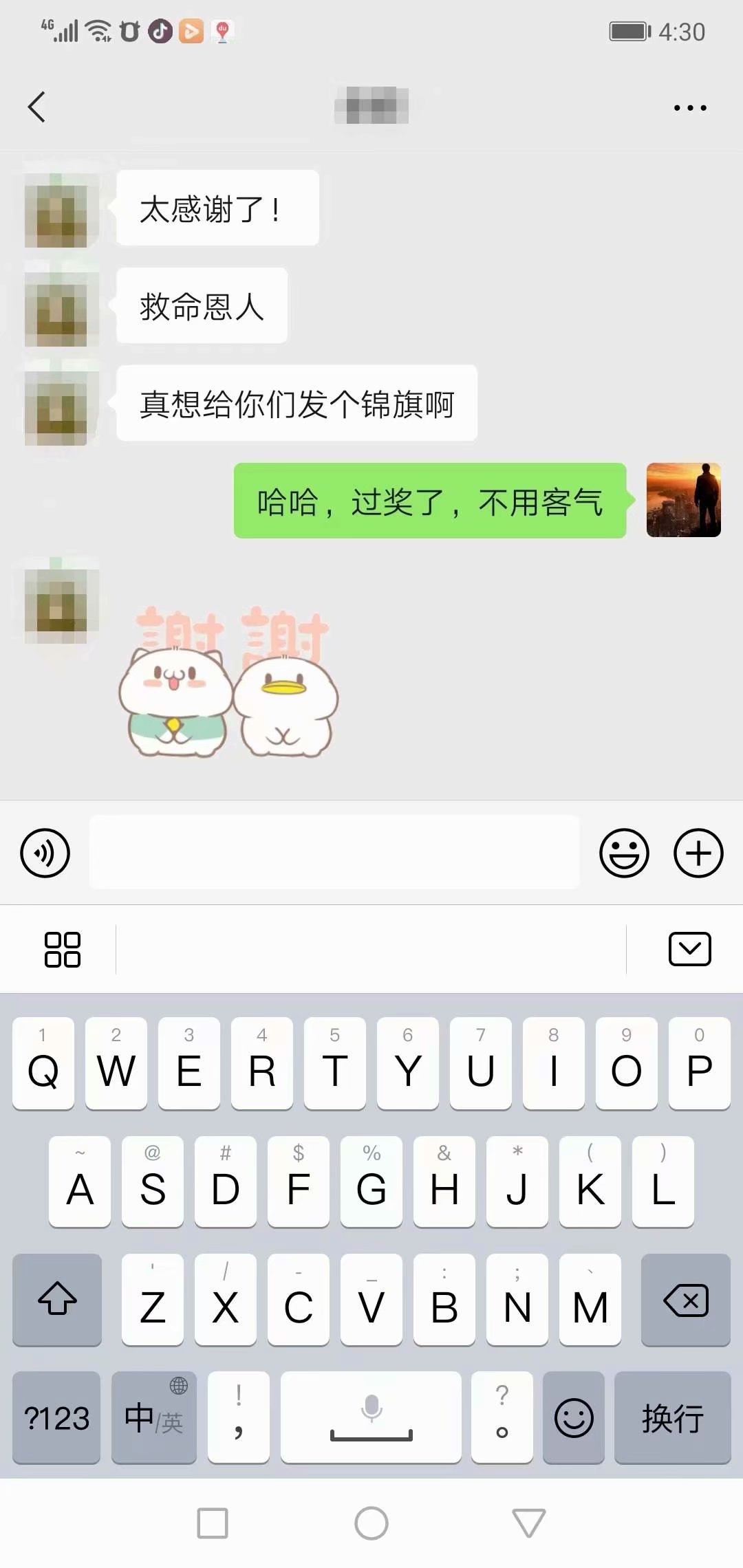The width and height of the screenshot is (743, 1568).
Task: Open the three-dot chat info menu
Action: point(689,108)
